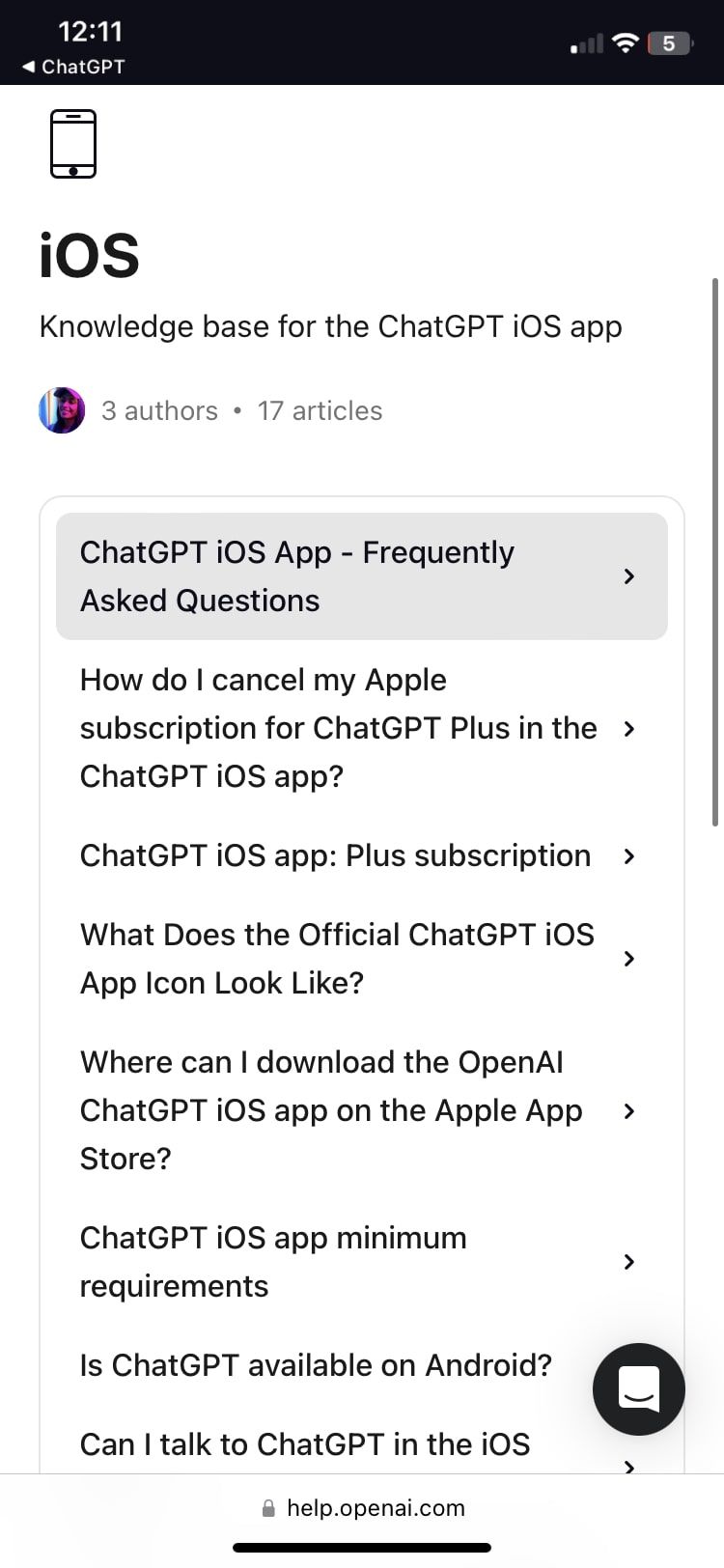Click the smartphone icon above the iOS heading
Viewport: 724px width, 1568px height.
pyautogui.click(x=71, y=143)
